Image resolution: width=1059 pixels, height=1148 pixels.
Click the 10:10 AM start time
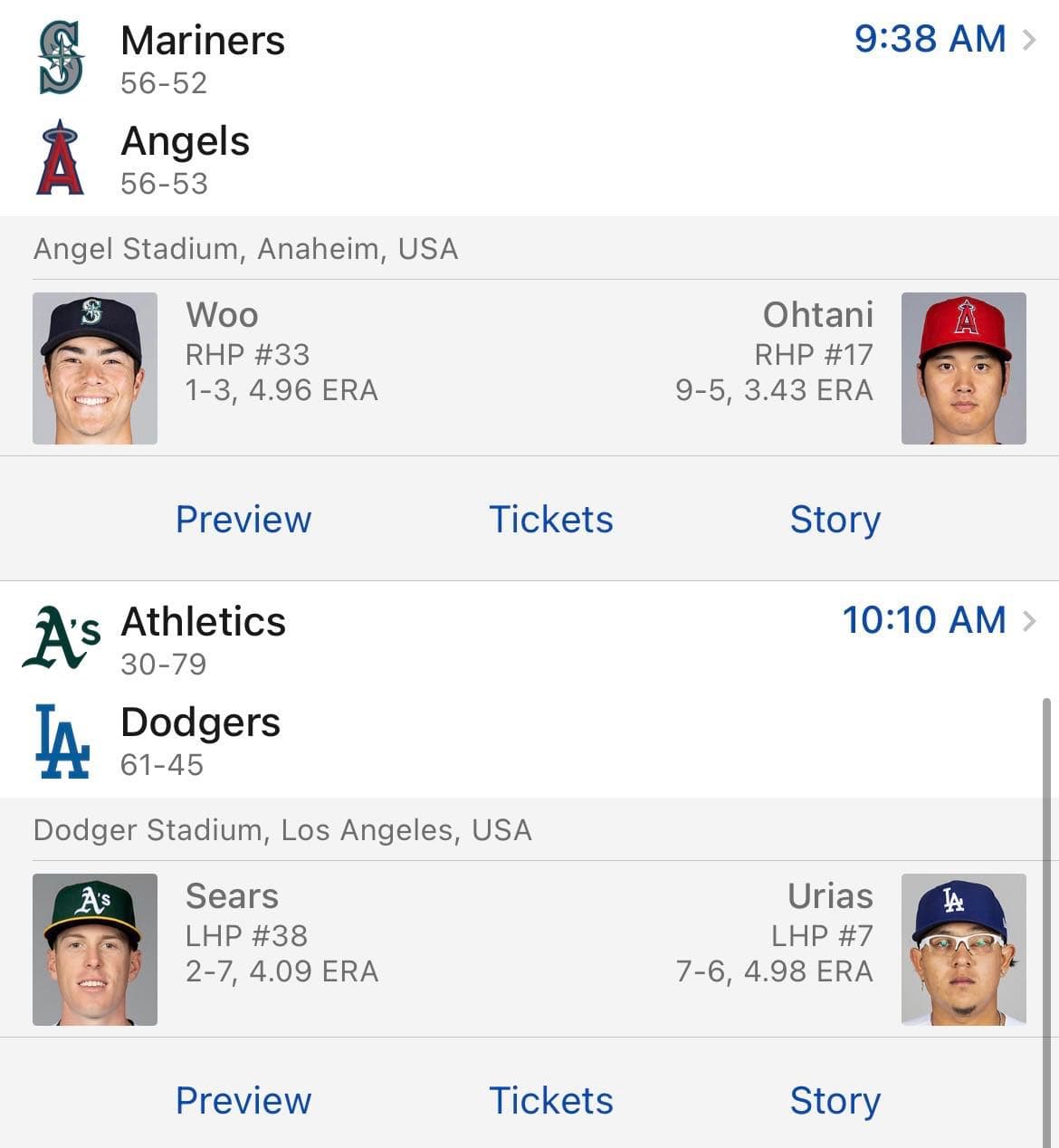(x=924, y=621)
